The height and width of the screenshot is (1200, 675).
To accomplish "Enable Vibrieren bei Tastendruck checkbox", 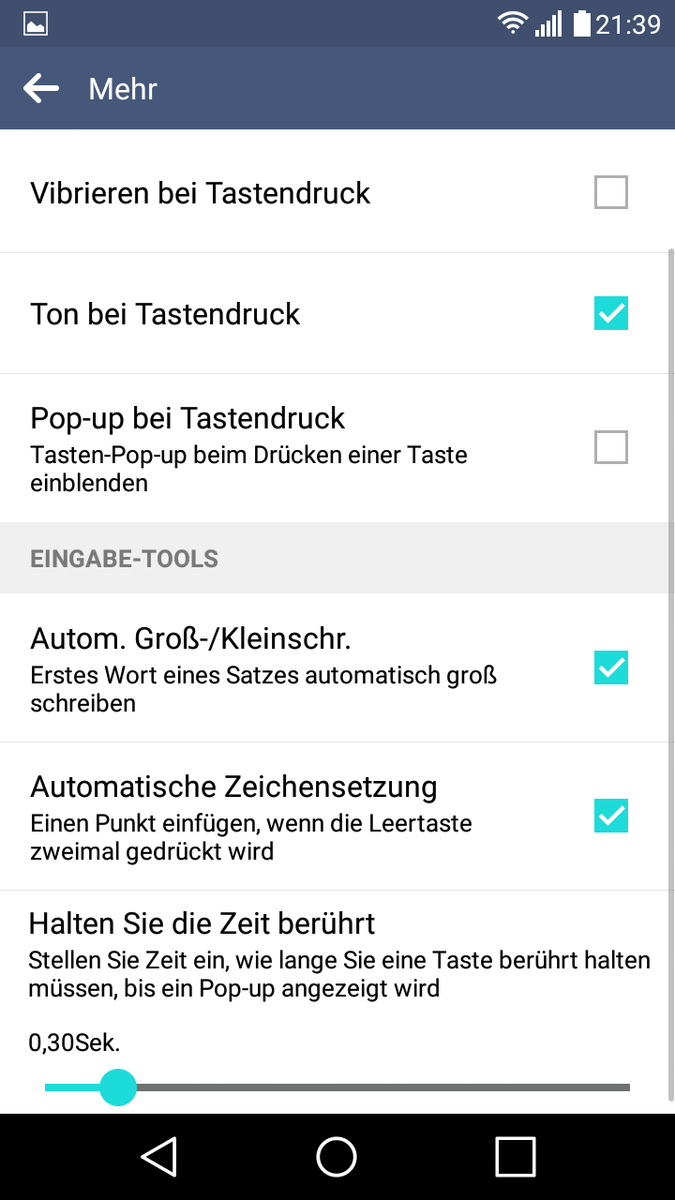I will (x=611, y=191).
